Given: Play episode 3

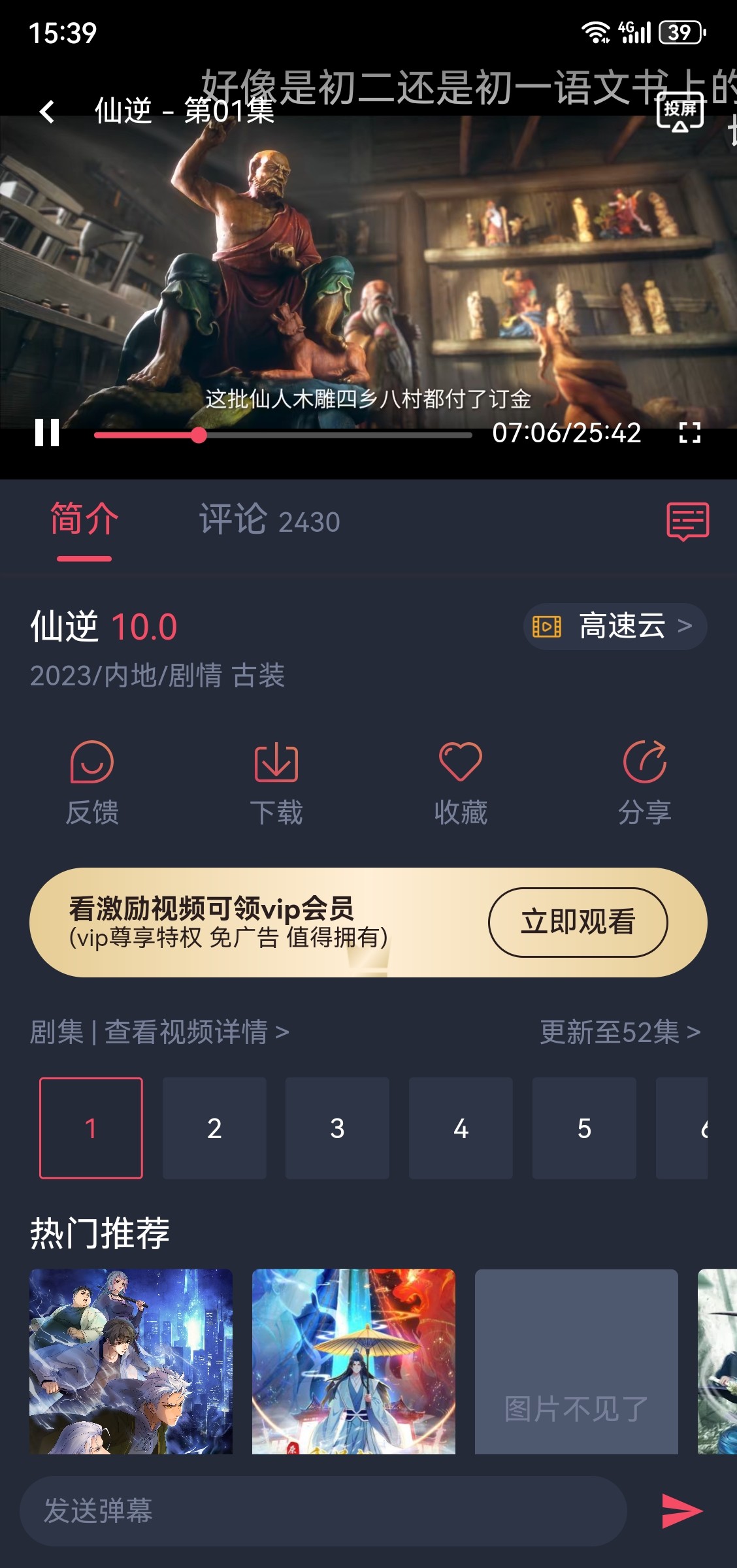Looking at the screenshot, I should [x=337, y=1128].
